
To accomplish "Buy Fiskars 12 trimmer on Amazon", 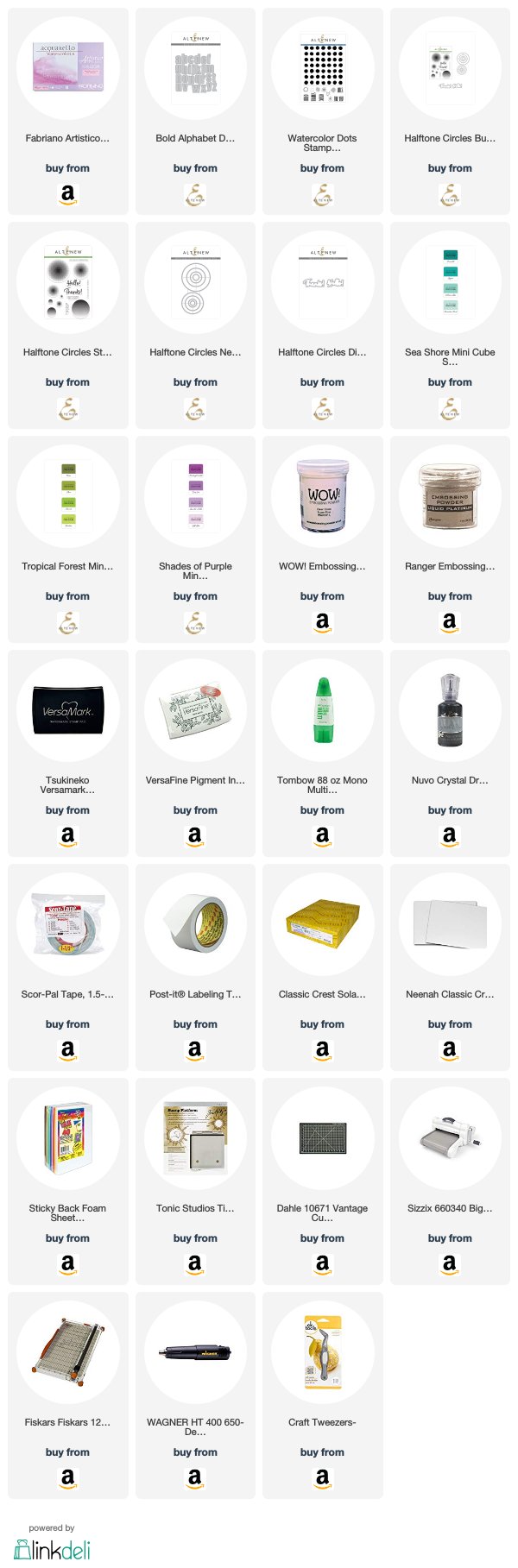I will pyautogui.click(x=67, y=1477).
